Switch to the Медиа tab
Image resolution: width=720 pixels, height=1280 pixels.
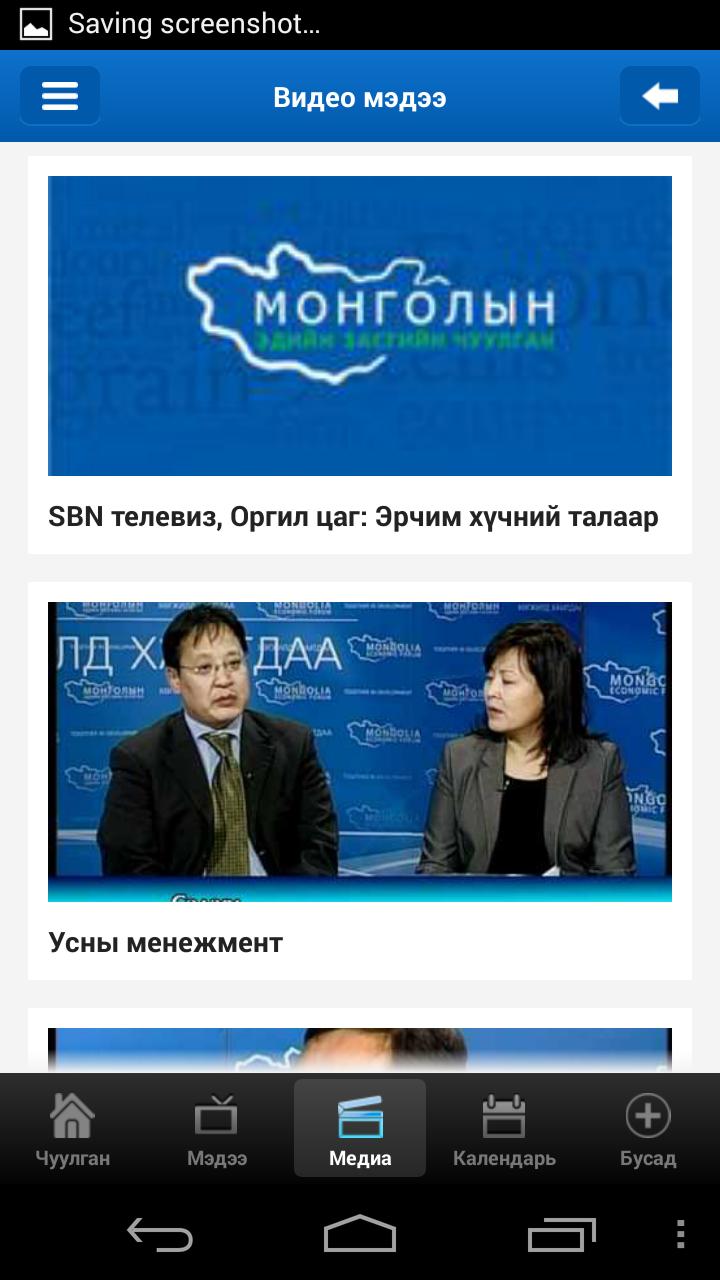coord(360,1128)
